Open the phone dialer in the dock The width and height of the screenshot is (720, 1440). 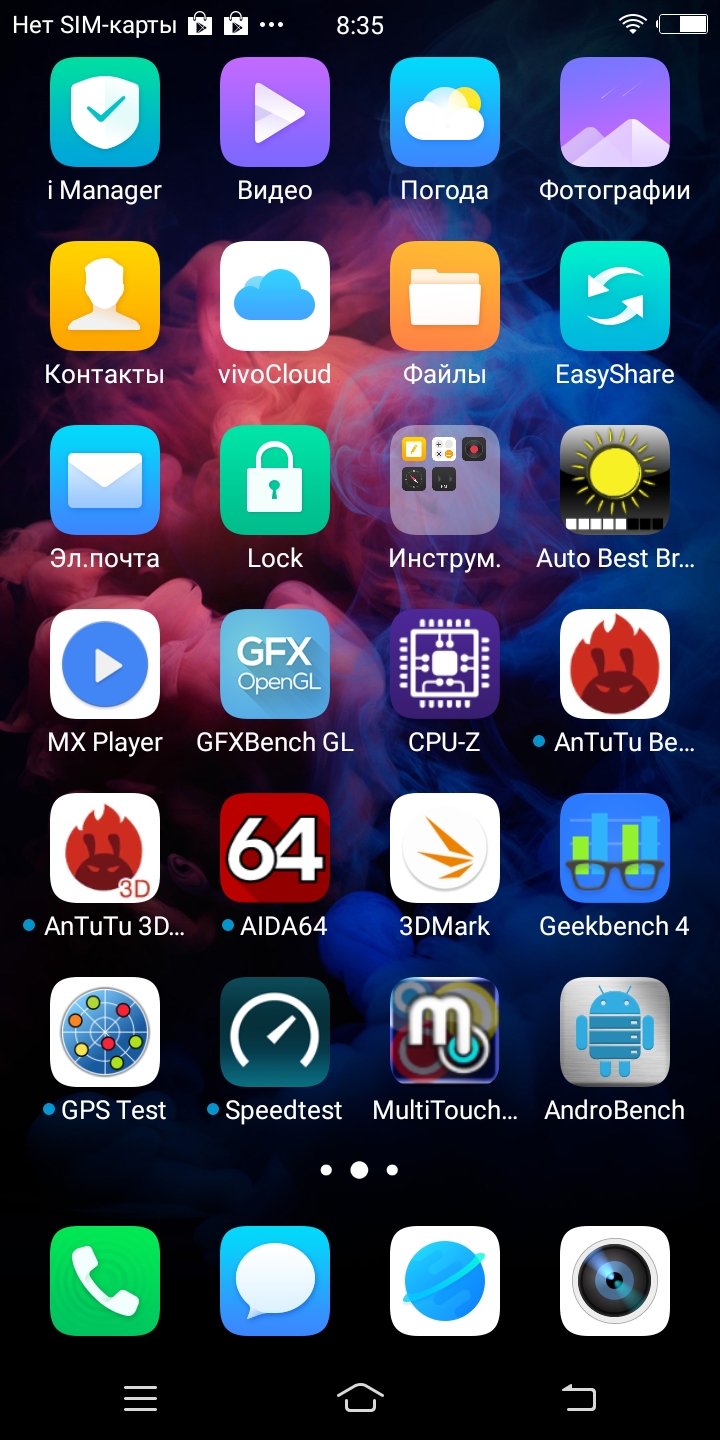105,1281
